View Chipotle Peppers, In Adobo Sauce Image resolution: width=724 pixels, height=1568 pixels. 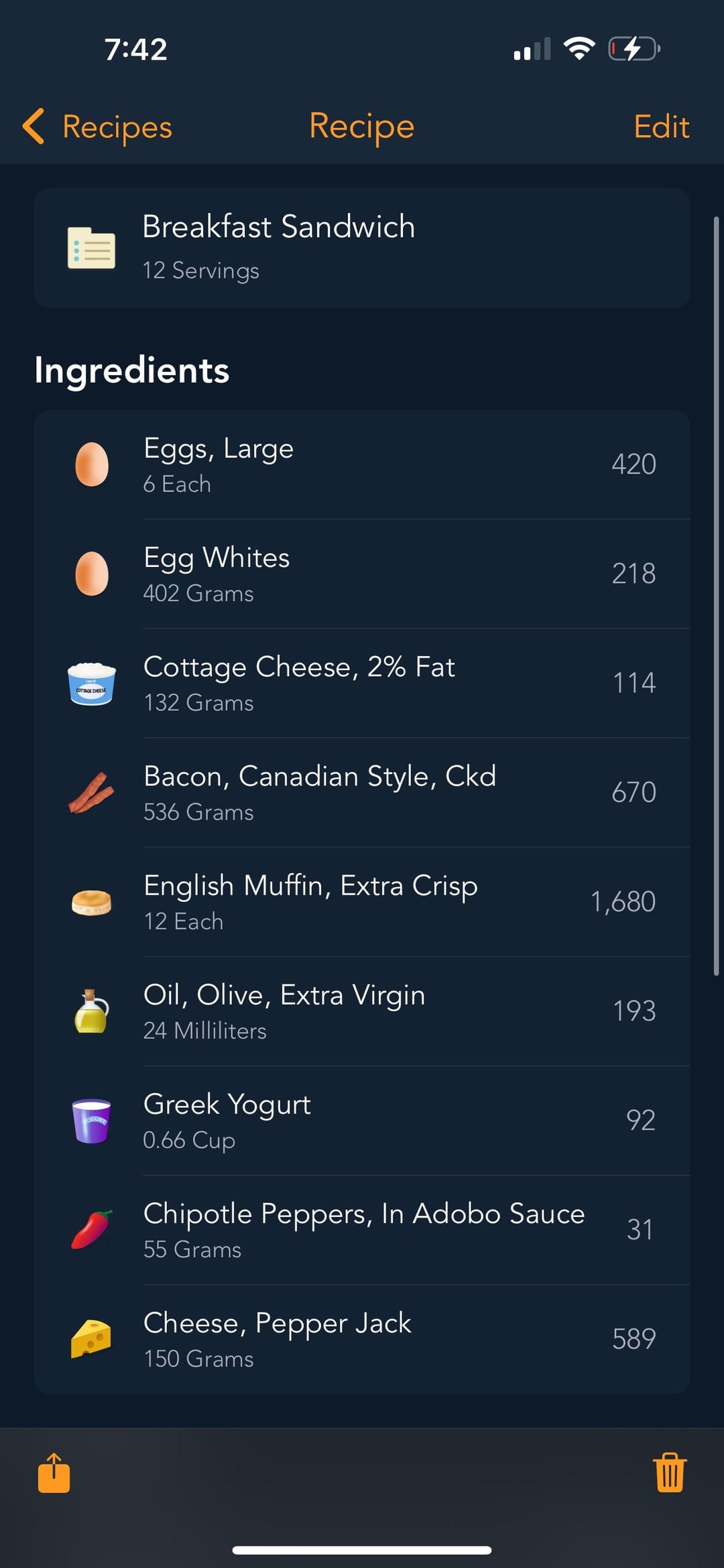(x=362, y=1229)
